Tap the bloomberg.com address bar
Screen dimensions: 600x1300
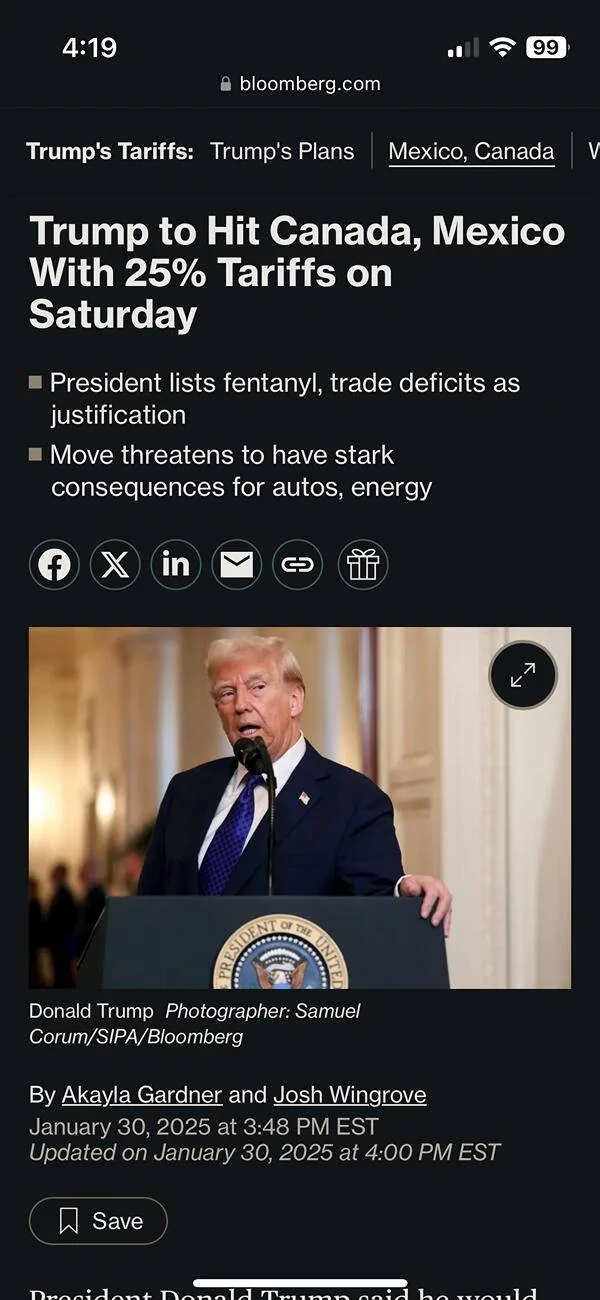click(300, 84)
